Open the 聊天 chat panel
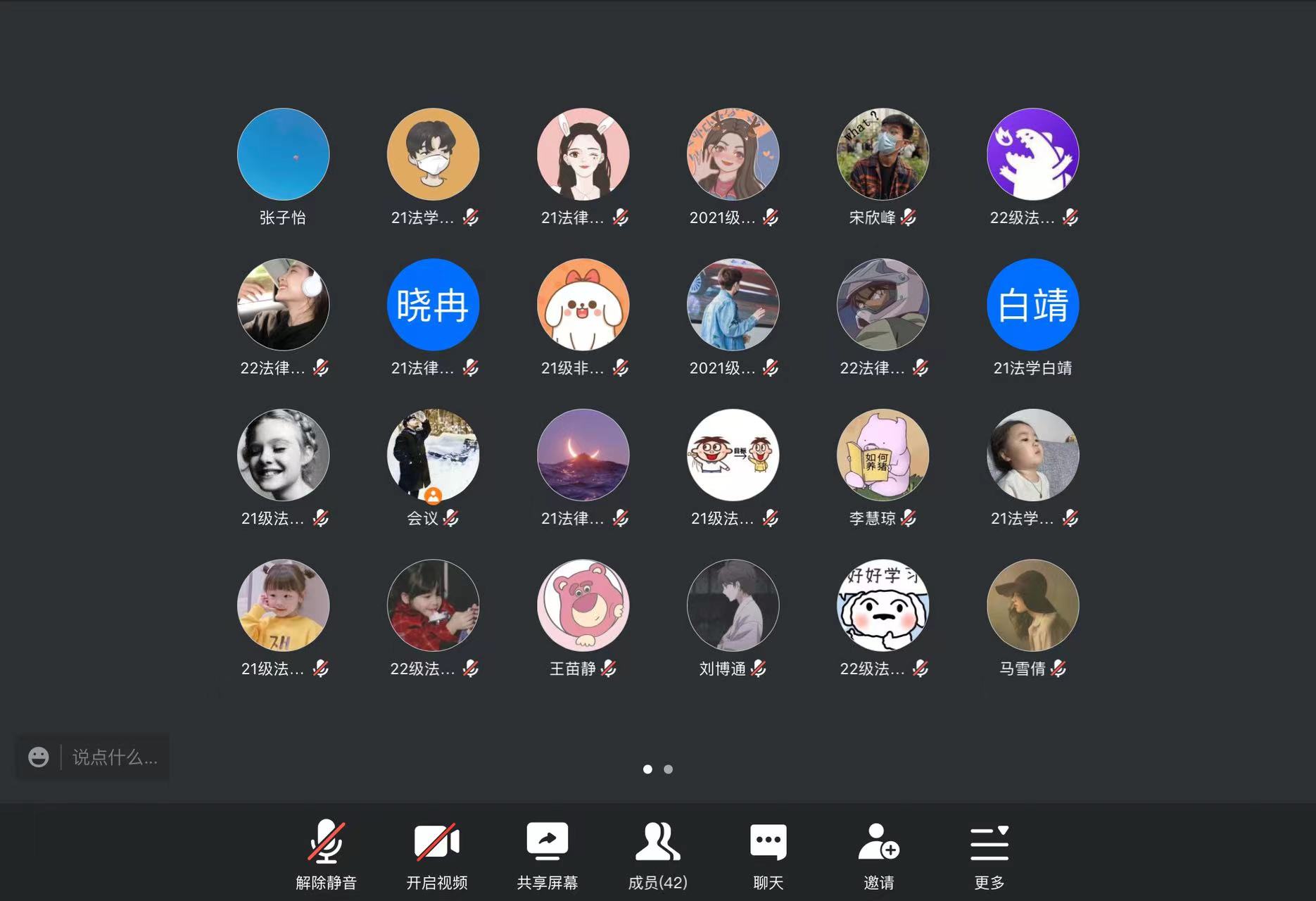Viewport: 1316px width, 901px height. point(768,852)
